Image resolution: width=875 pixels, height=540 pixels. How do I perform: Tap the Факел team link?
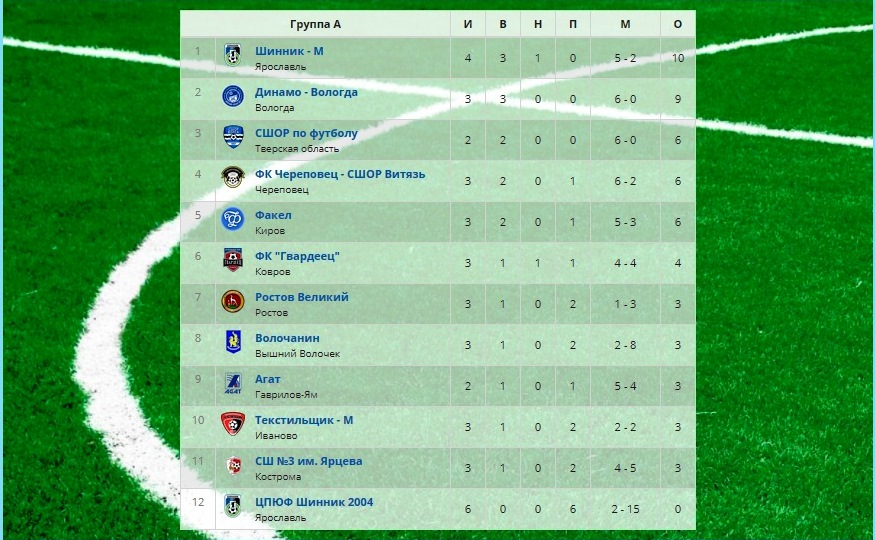pos(273,215)
